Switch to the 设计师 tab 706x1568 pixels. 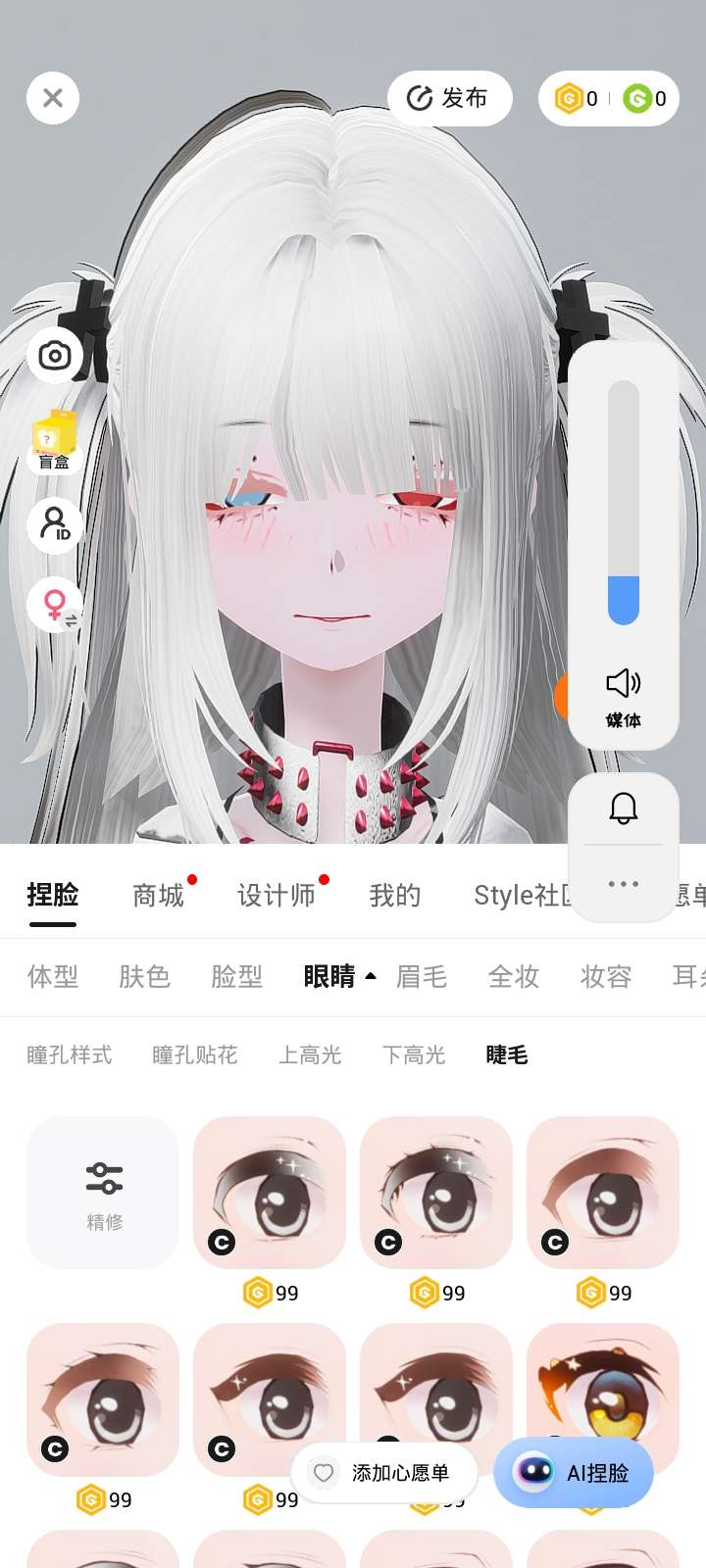(277, 895)
